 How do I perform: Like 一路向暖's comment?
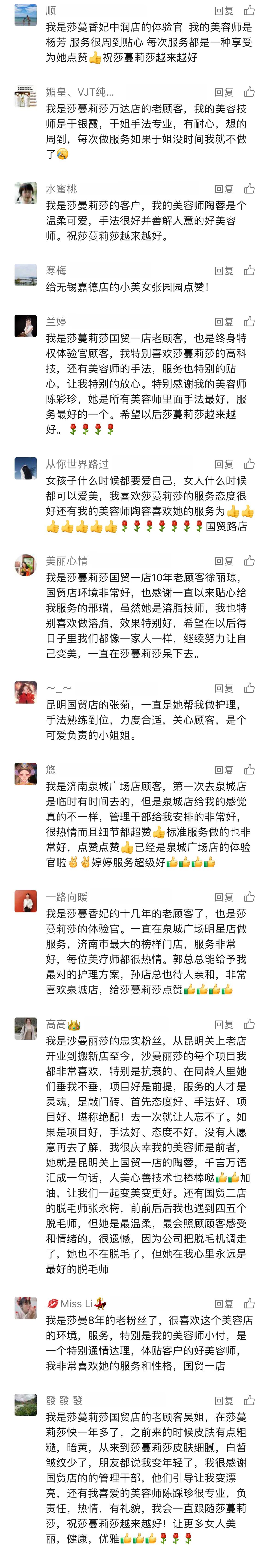249,896
